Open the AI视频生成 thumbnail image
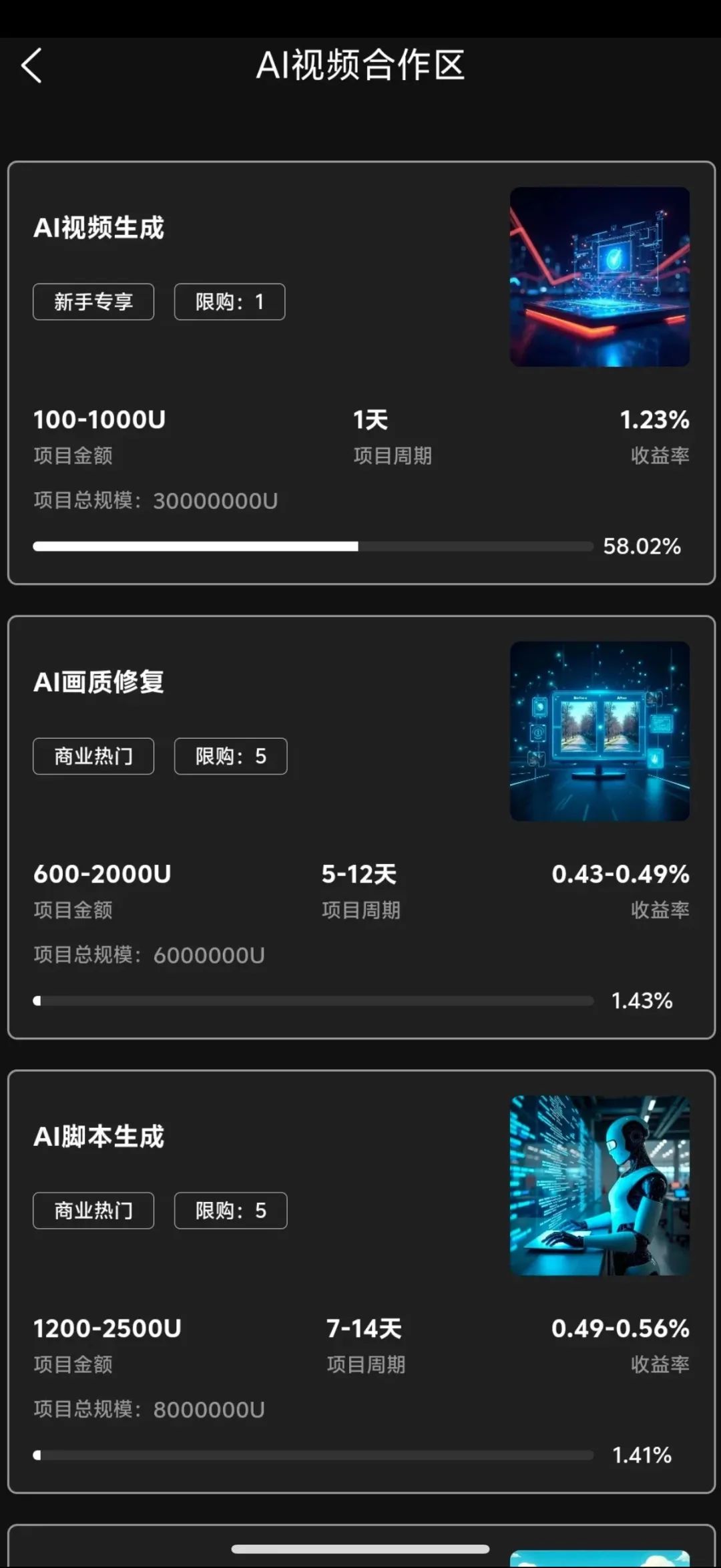Viewport: 721px width, 1568px height. (x=599, y=277)
